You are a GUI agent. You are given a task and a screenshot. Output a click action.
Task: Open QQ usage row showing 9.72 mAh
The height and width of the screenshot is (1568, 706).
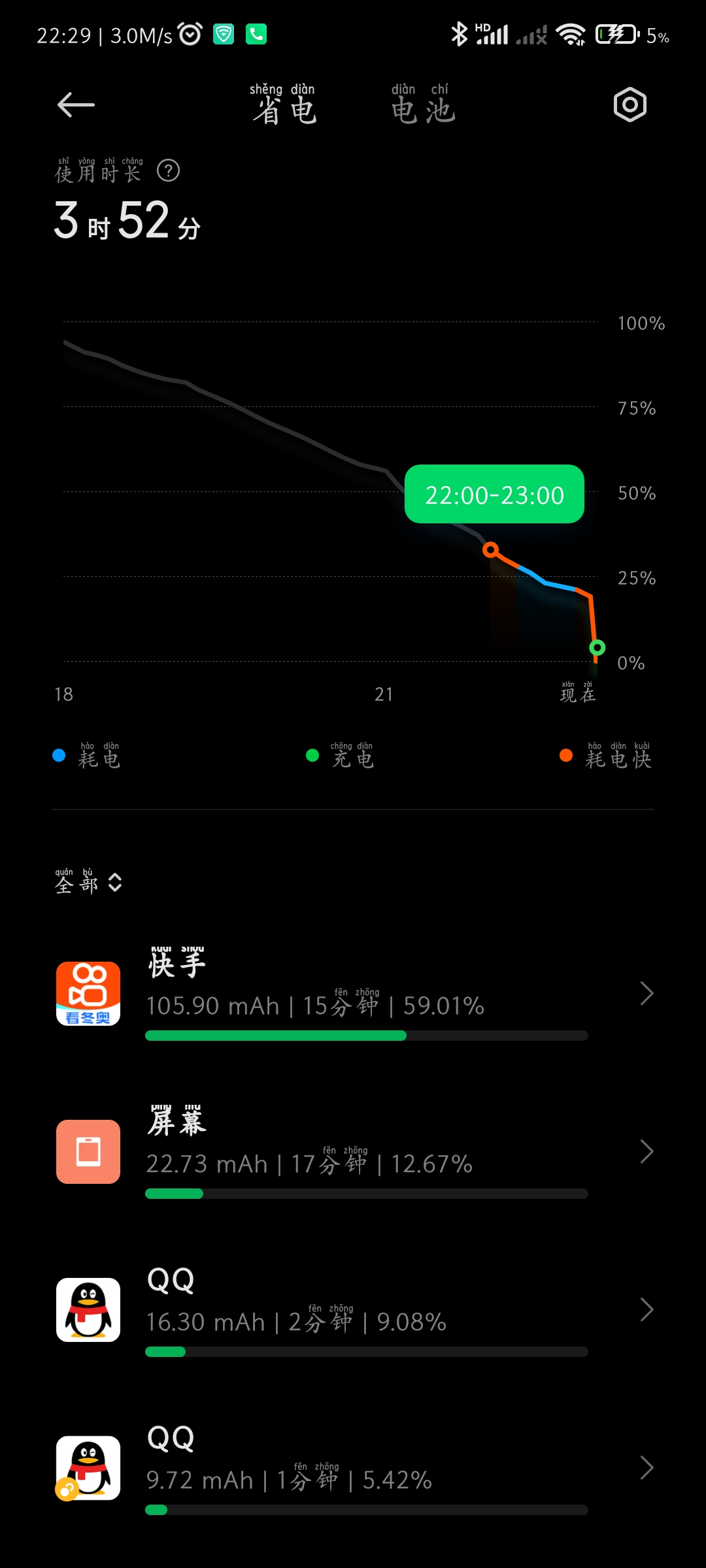tap(353, 1468)
